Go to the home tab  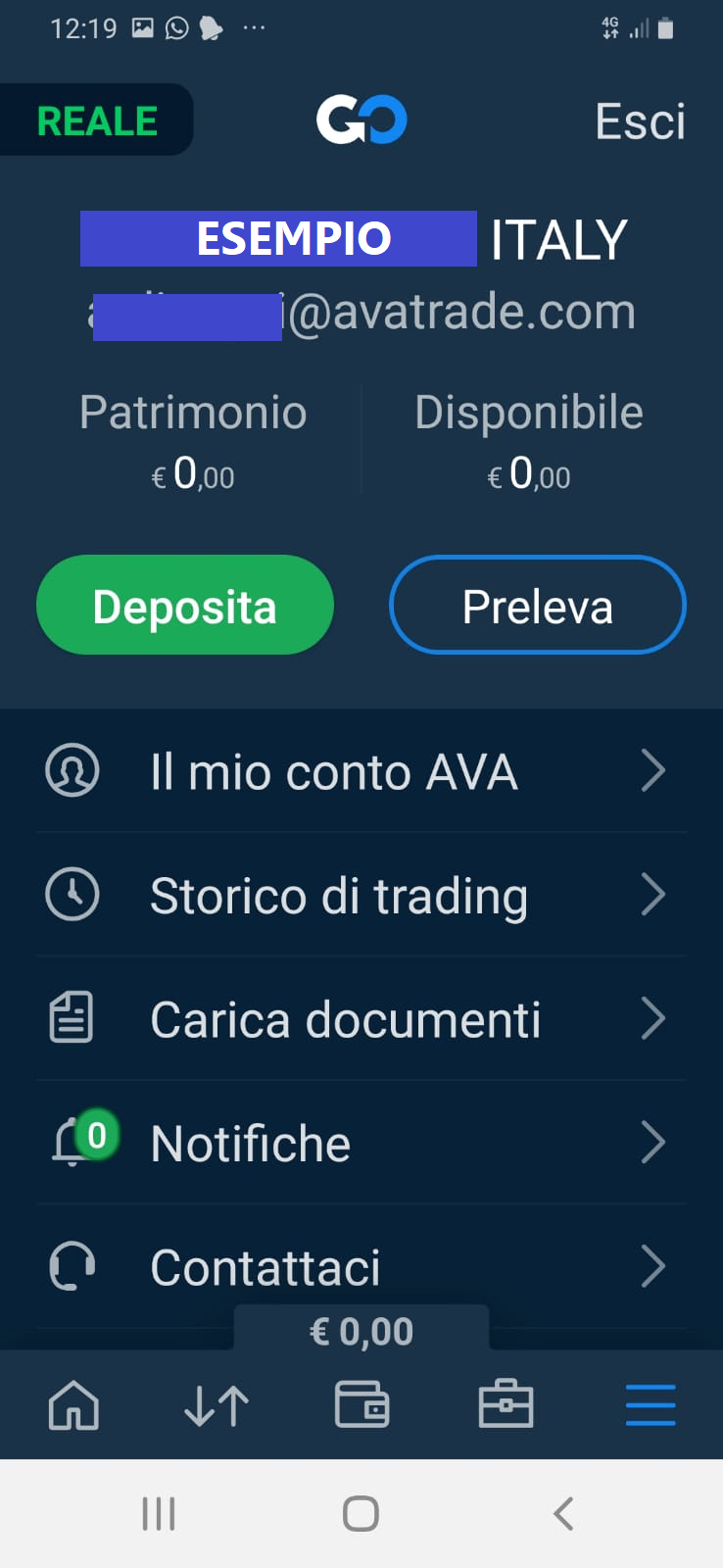(73, 1405)
